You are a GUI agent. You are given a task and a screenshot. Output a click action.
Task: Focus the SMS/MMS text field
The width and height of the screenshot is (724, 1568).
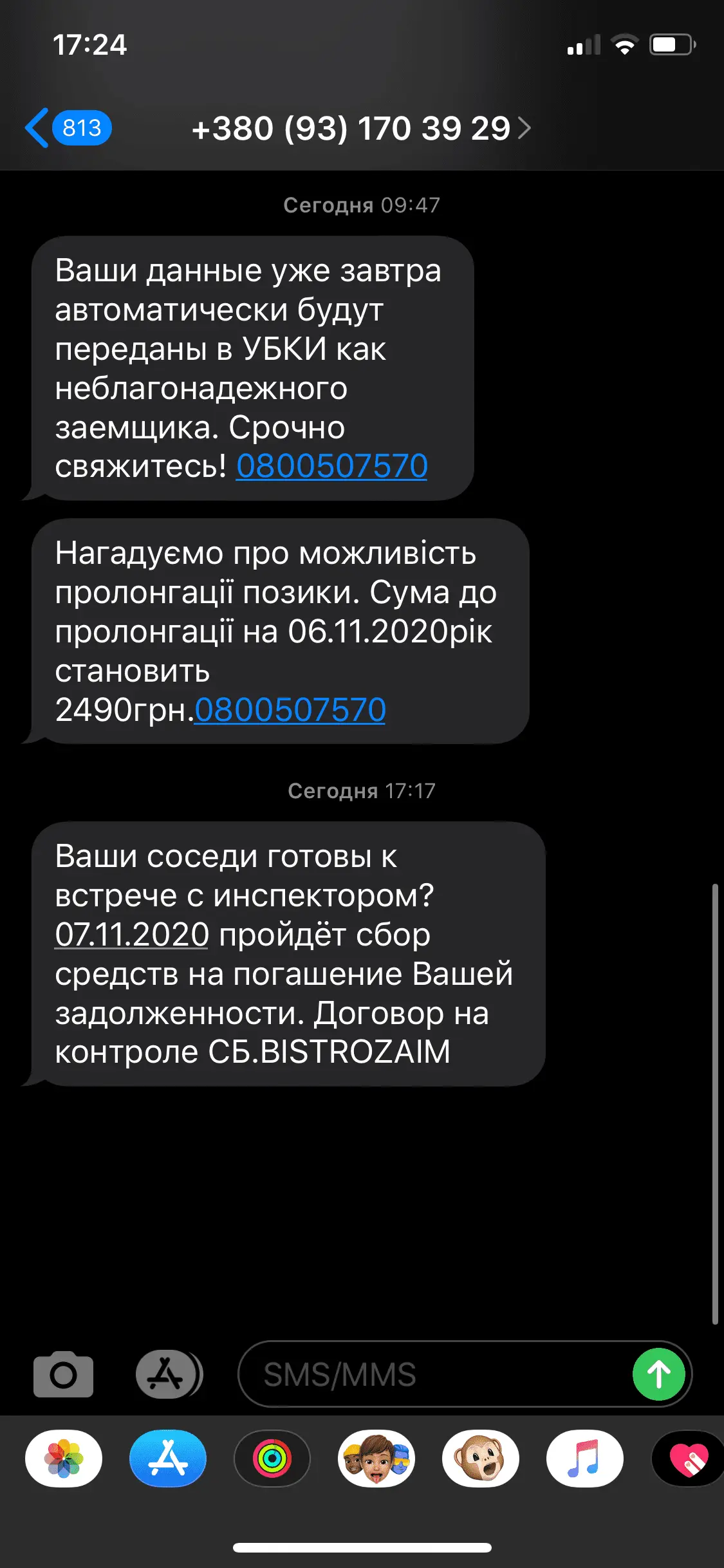tap(431, 1374)
